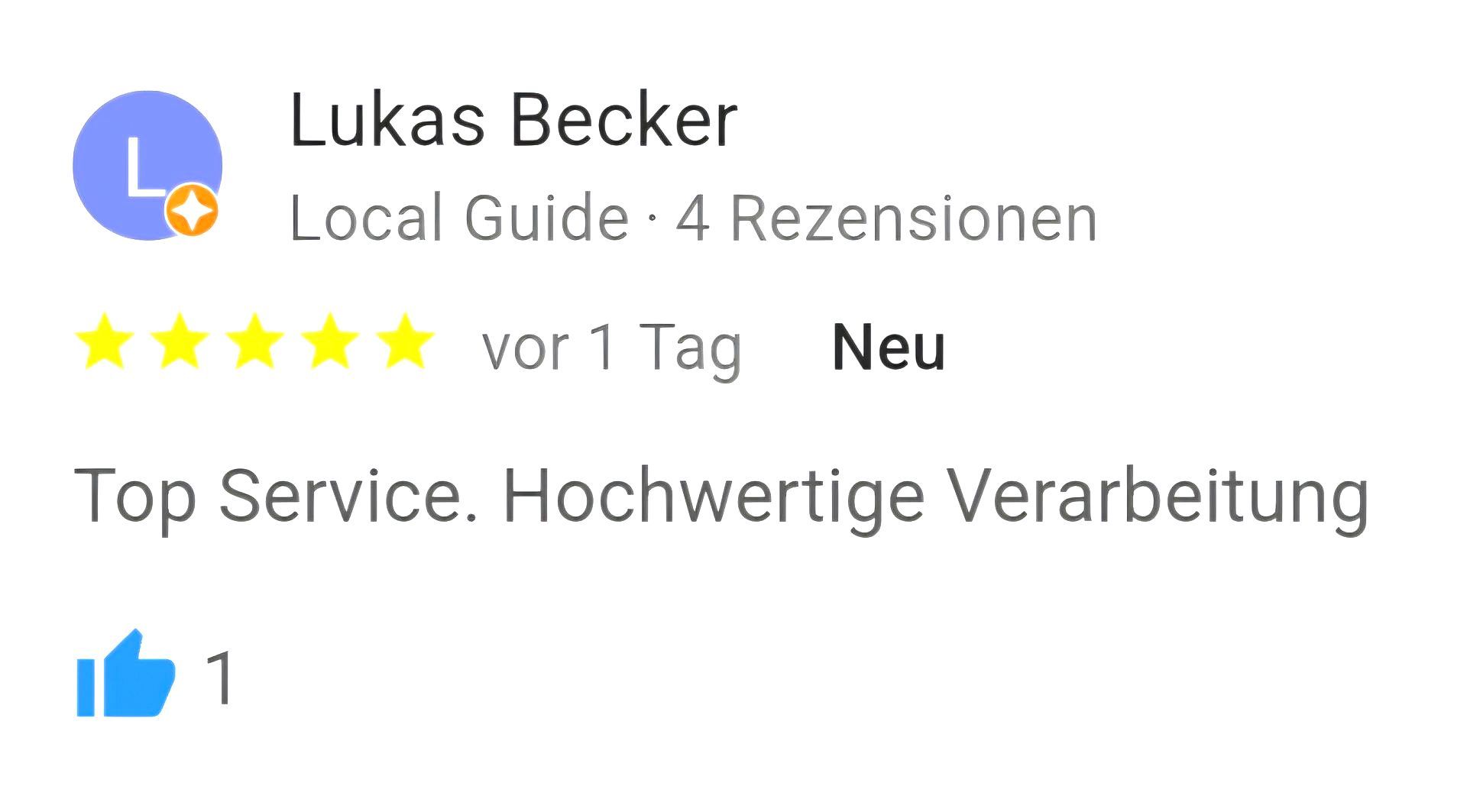Viewport: 1467px width, 812px height.
Task: Tap the thumbs-up icon on the review
Action: coord(126,675)
